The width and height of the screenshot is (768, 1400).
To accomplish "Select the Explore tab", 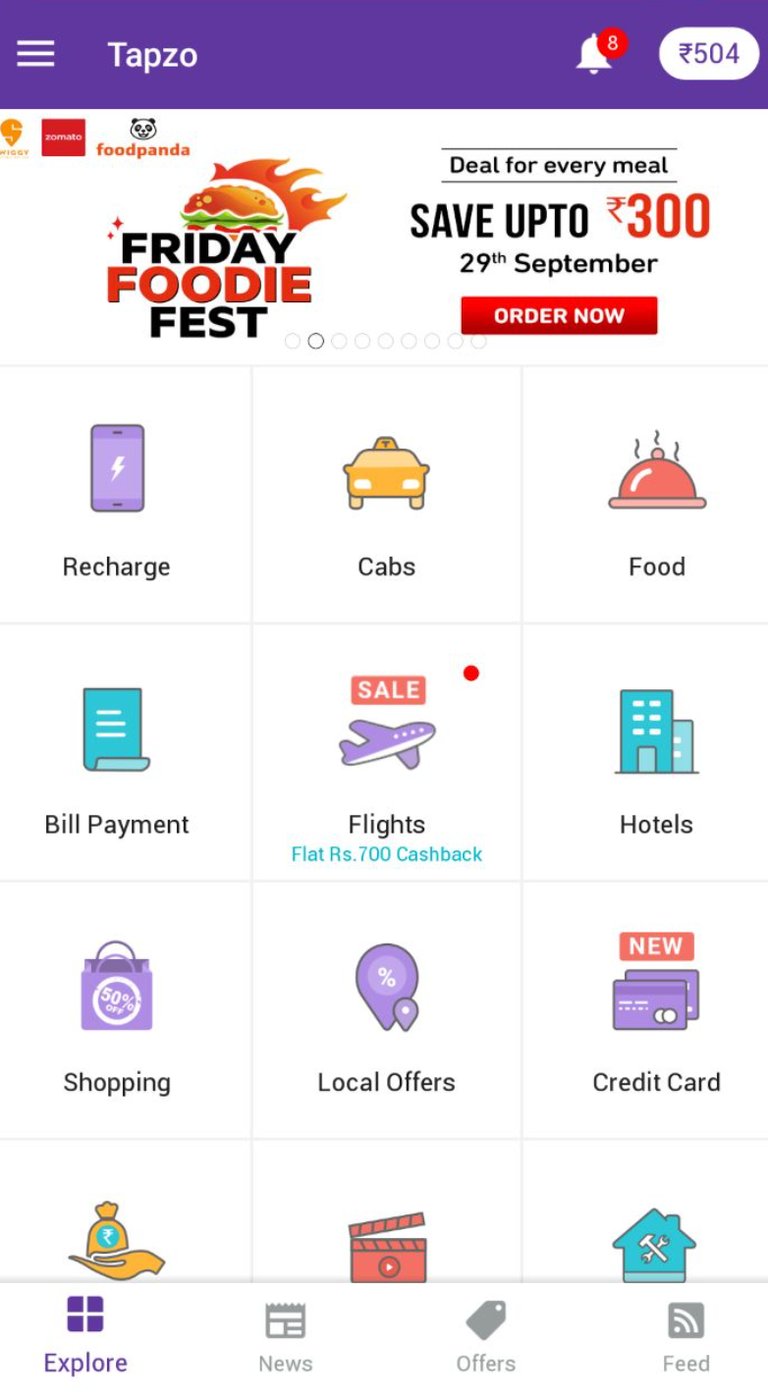I will pos(86,1336).
